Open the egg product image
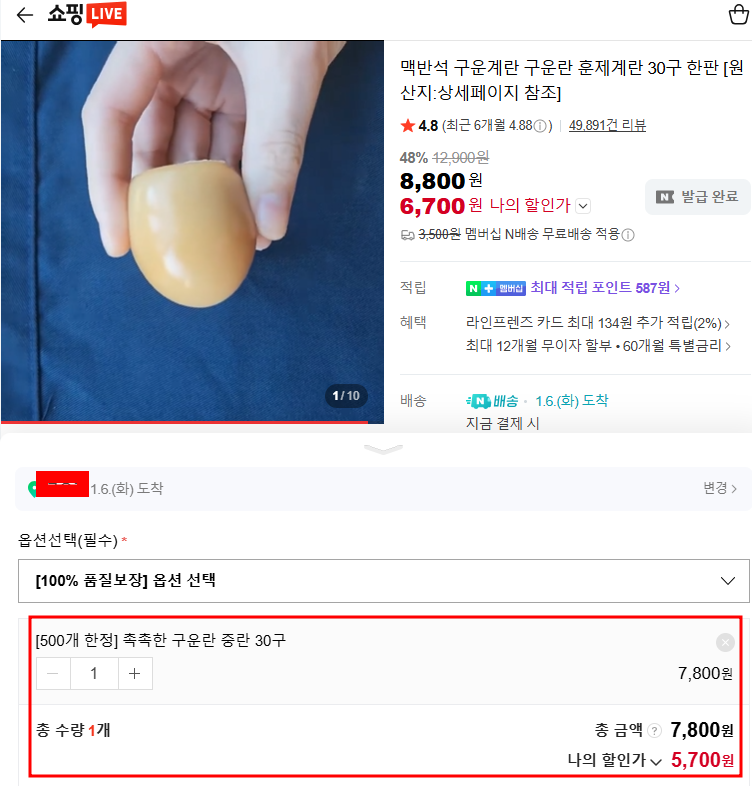The height and width of the screenshot is (786, 752). (192, 230)
